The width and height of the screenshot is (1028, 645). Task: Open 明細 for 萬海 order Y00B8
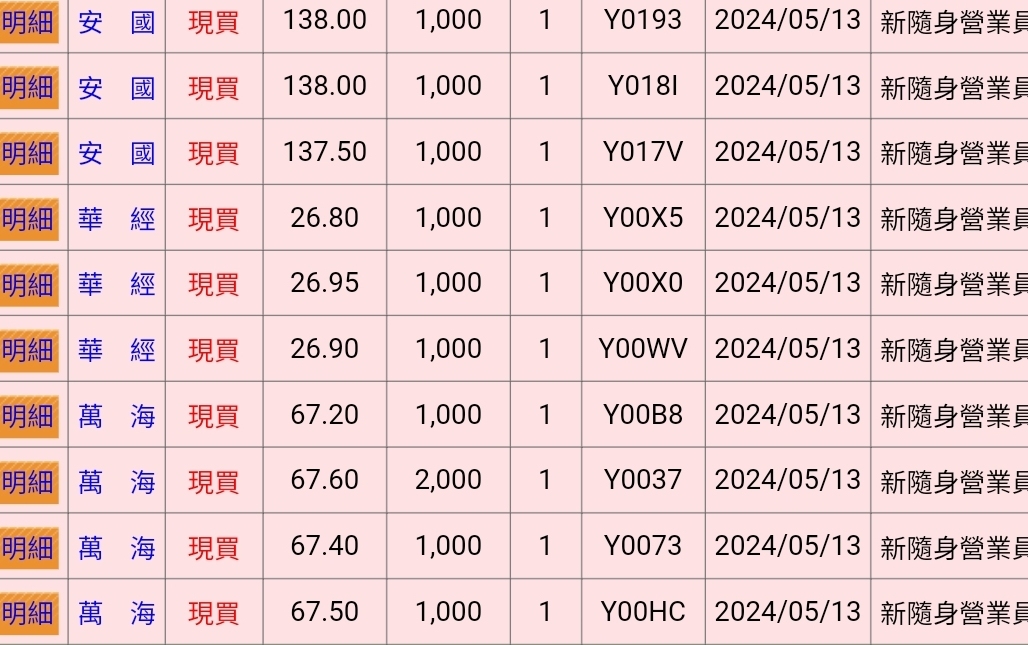tap(28, 415)
